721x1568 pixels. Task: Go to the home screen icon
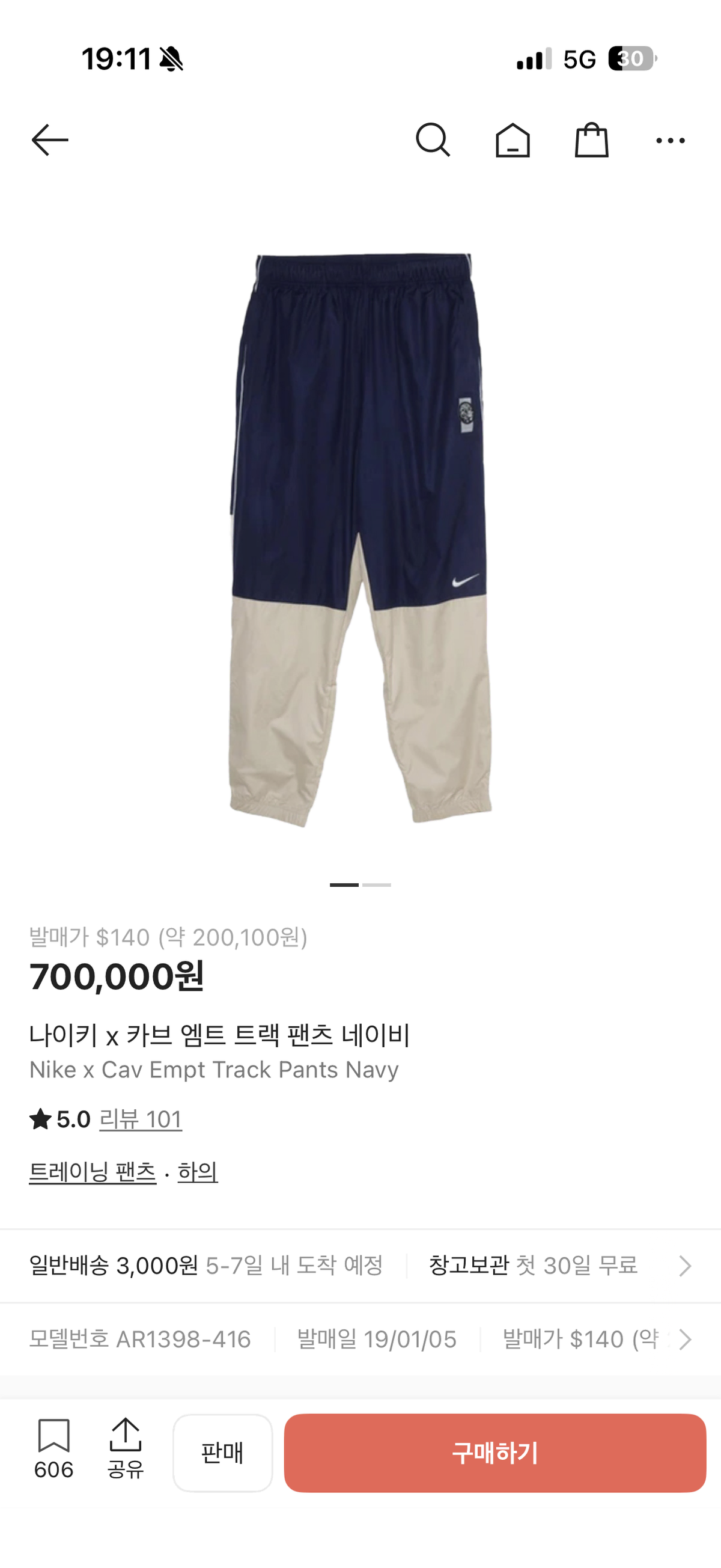[513, 140]
